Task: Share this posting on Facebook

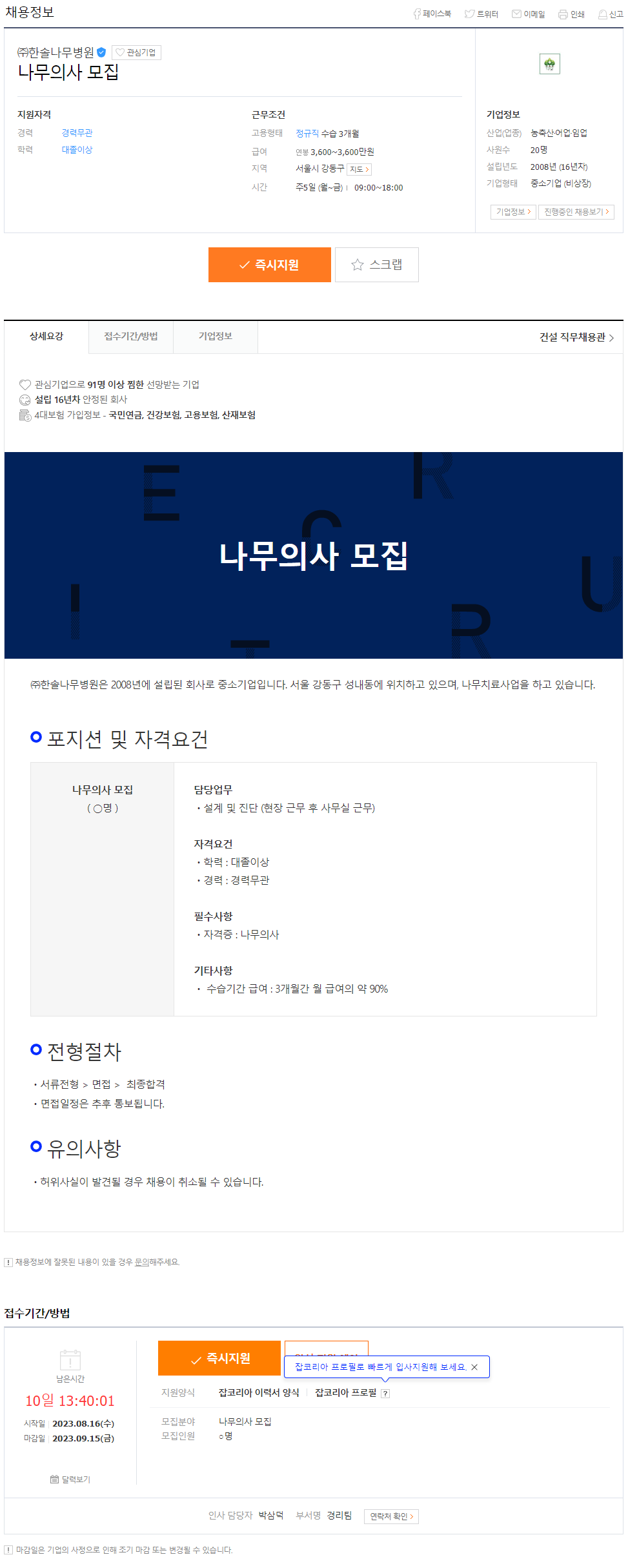Action: pos(432,14)
